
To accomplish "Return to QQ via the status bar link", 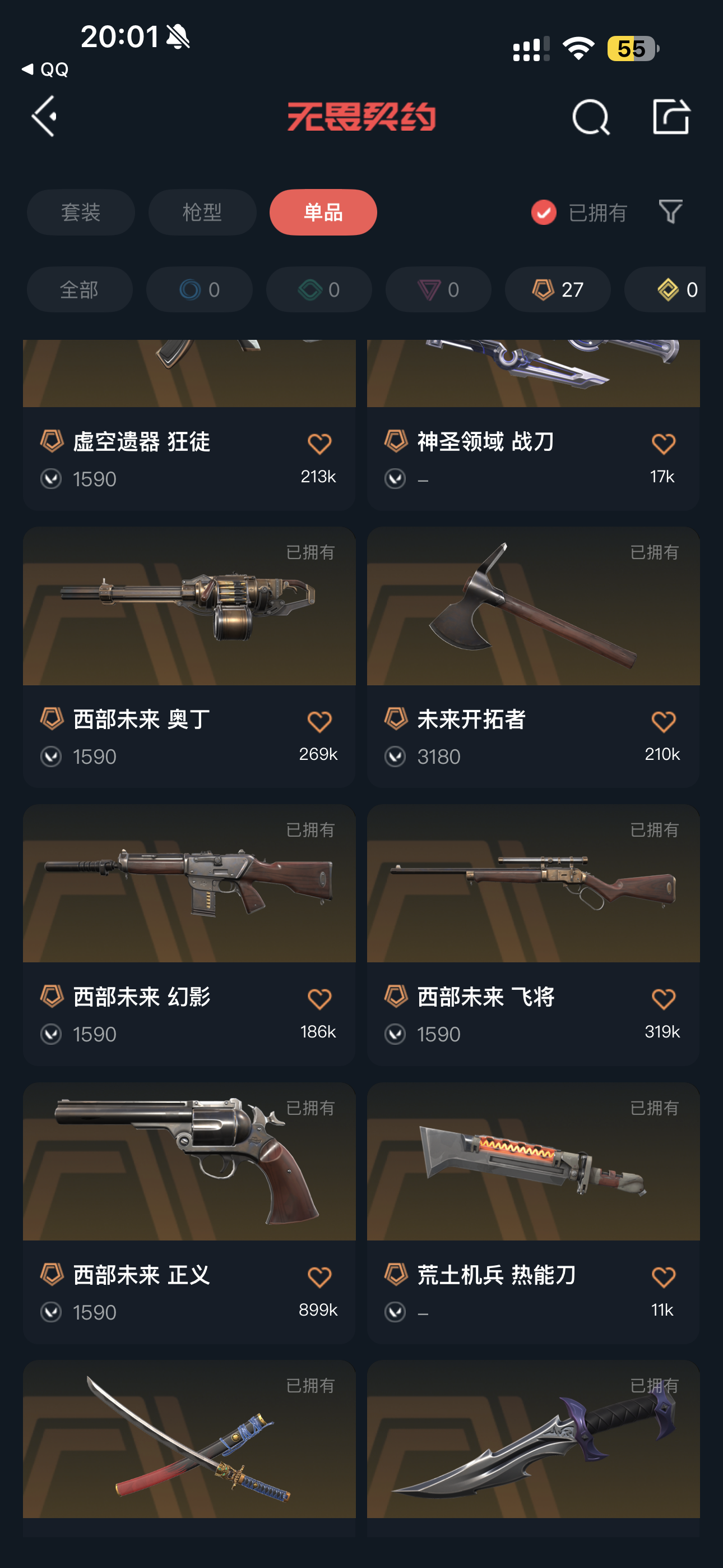I will pyautogui.click(x=45, y=70).
